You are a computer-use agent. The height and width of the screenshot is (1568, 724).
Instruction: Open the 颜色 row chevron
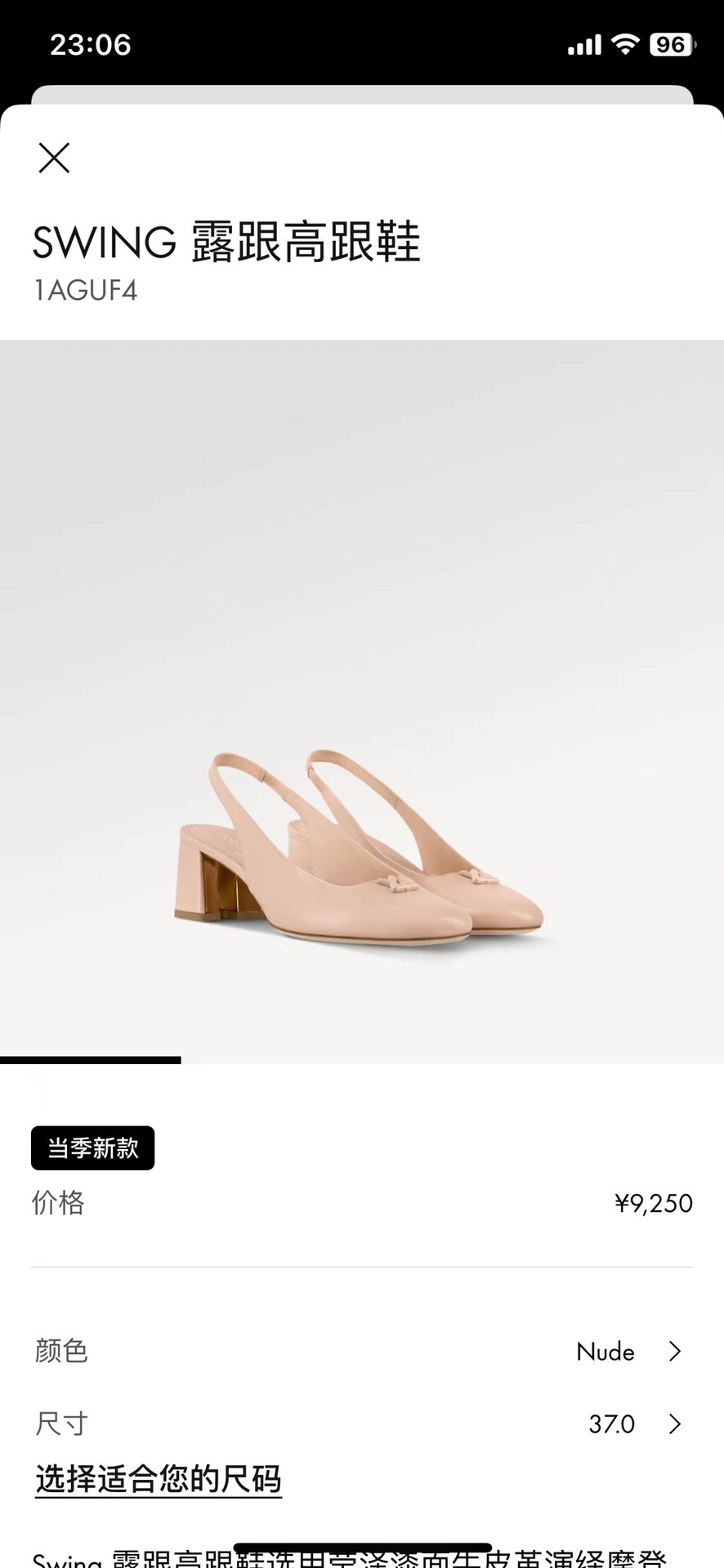[x=673, y=1352]
